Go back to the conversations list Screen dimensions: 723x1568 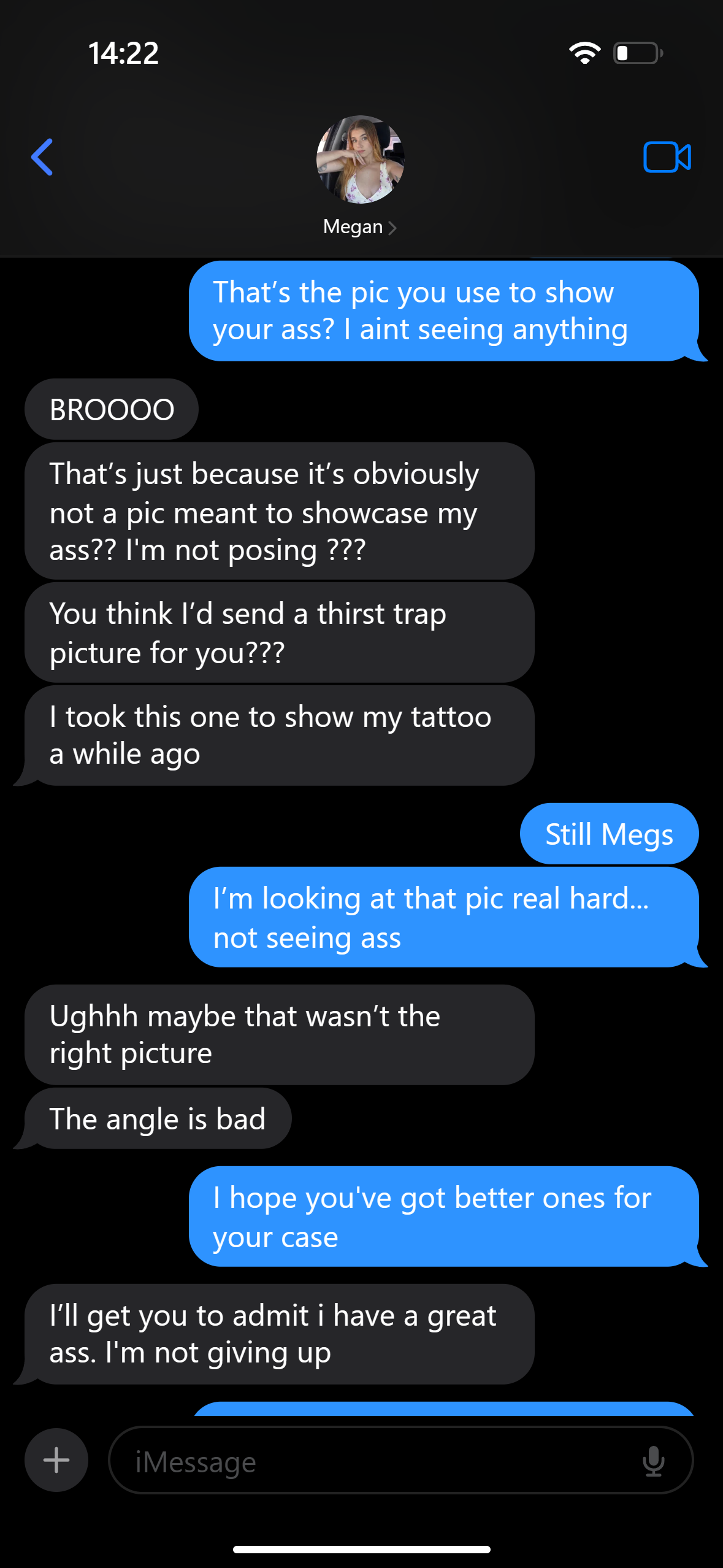42,157
